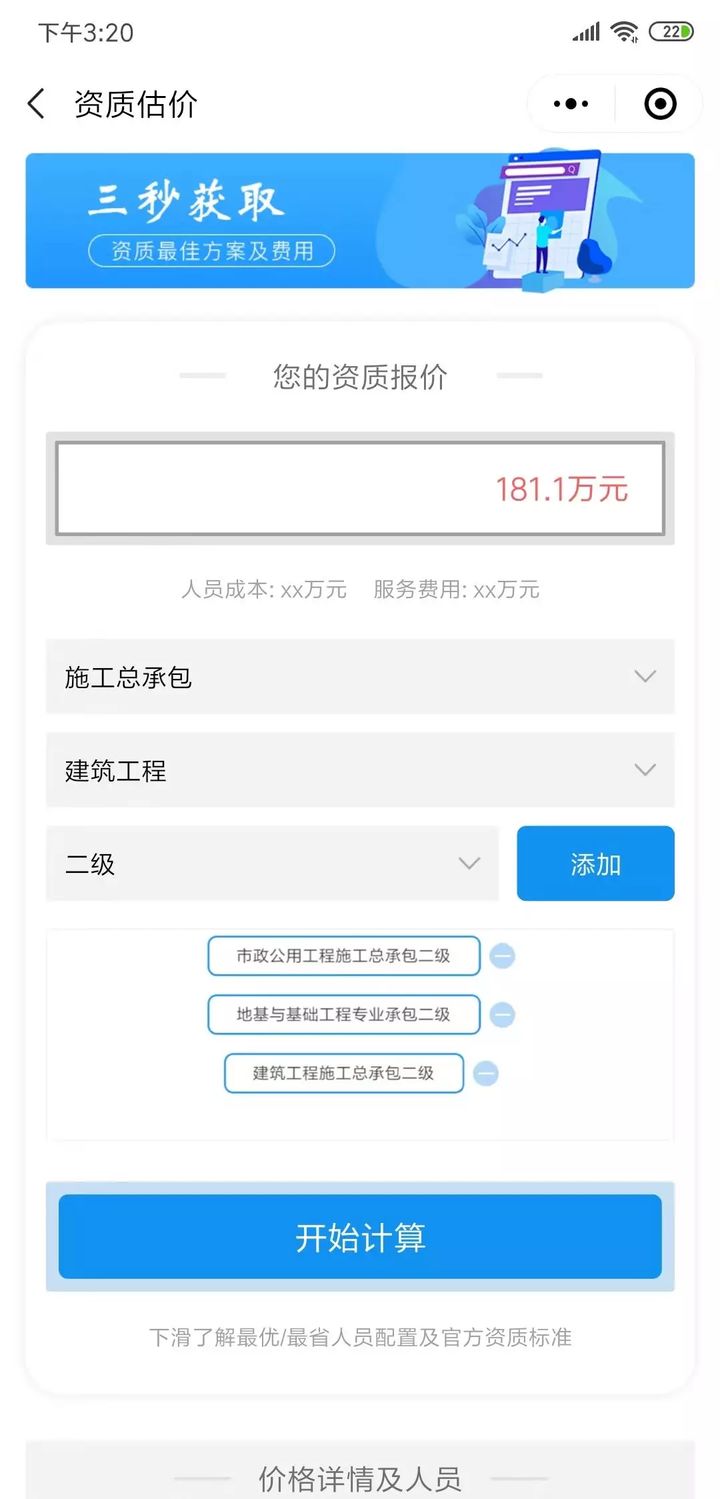Screen dimensions: 720x1499
Task: Start calculation with 开始计算
Action: 360,1237
